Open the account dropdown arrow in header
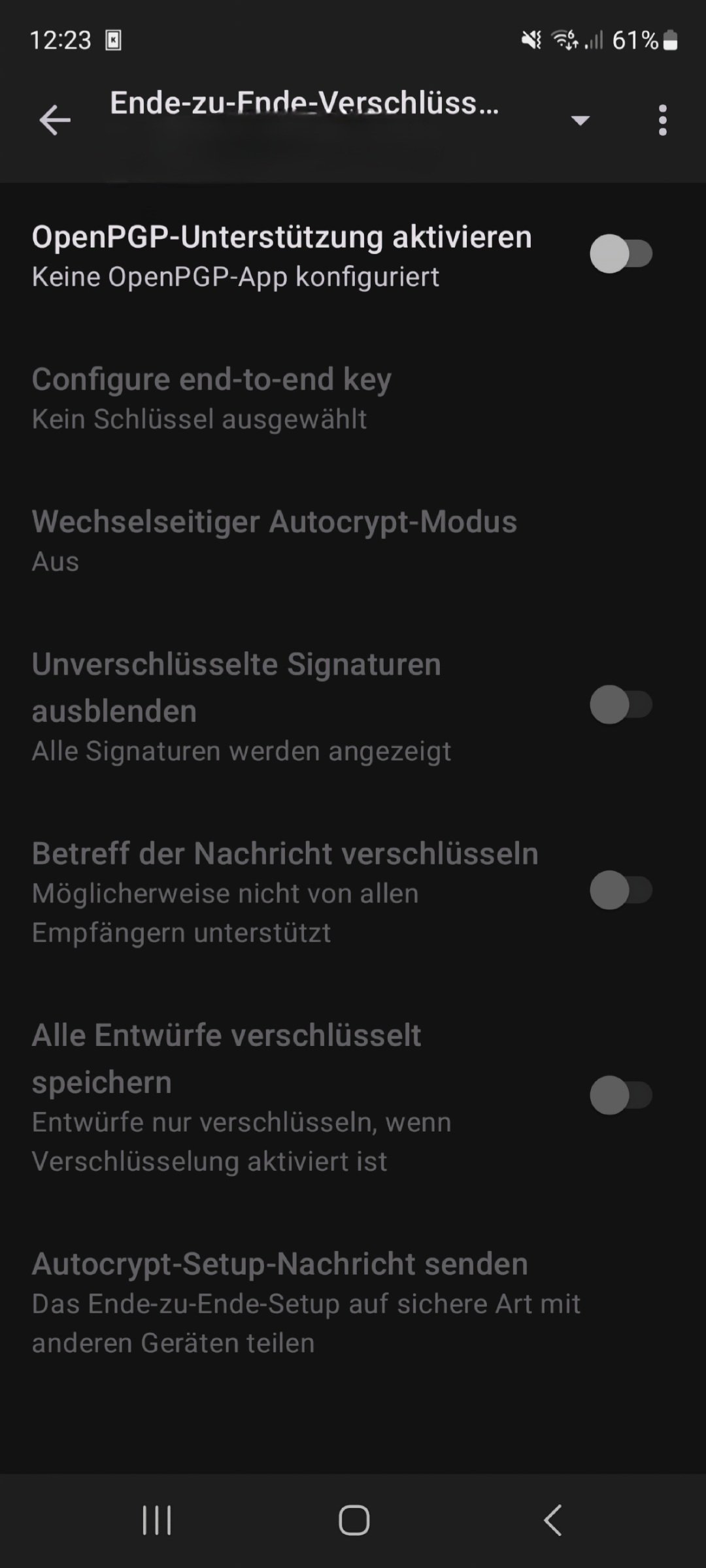 580,120
